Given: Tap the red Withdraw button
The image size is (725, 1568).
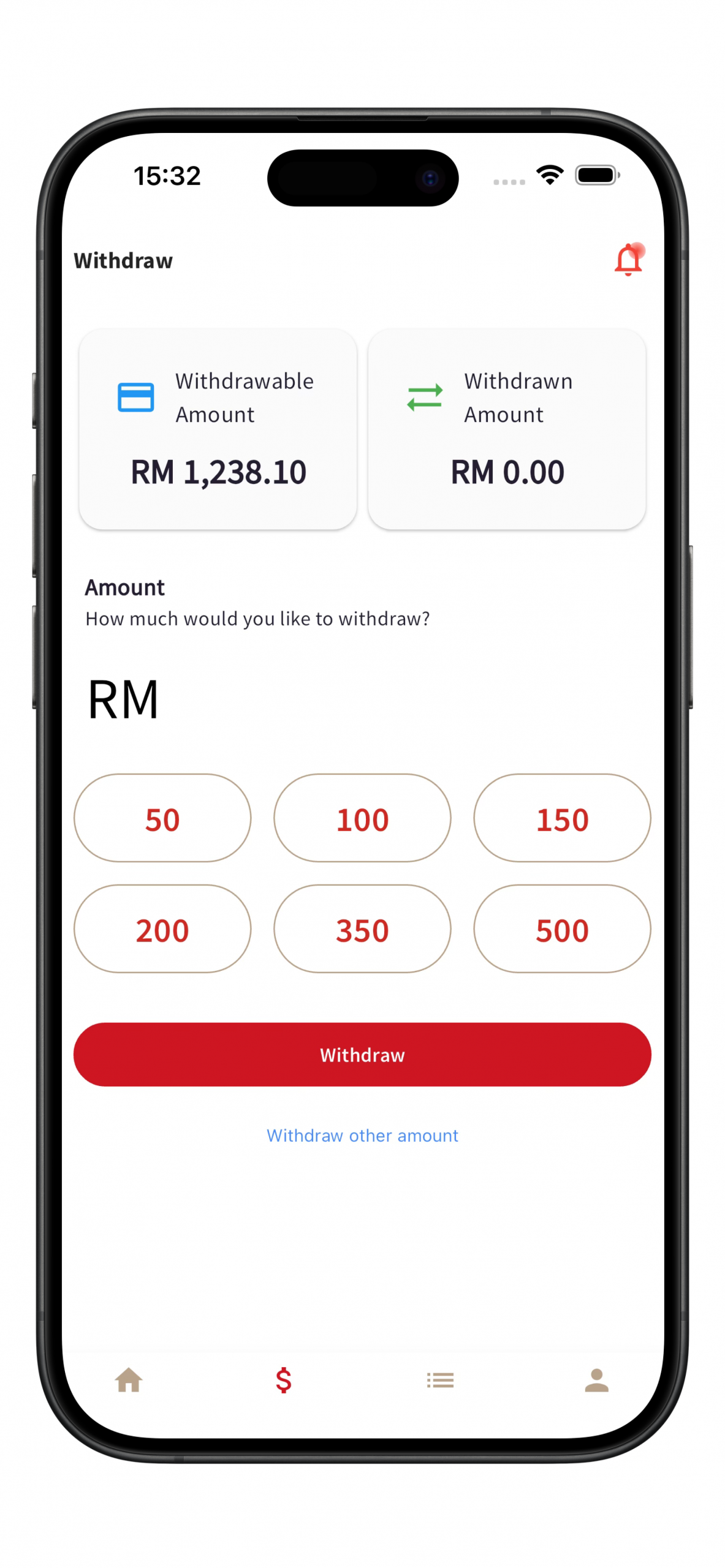Looking at the screenshot, I should [x=362, y=1054].
